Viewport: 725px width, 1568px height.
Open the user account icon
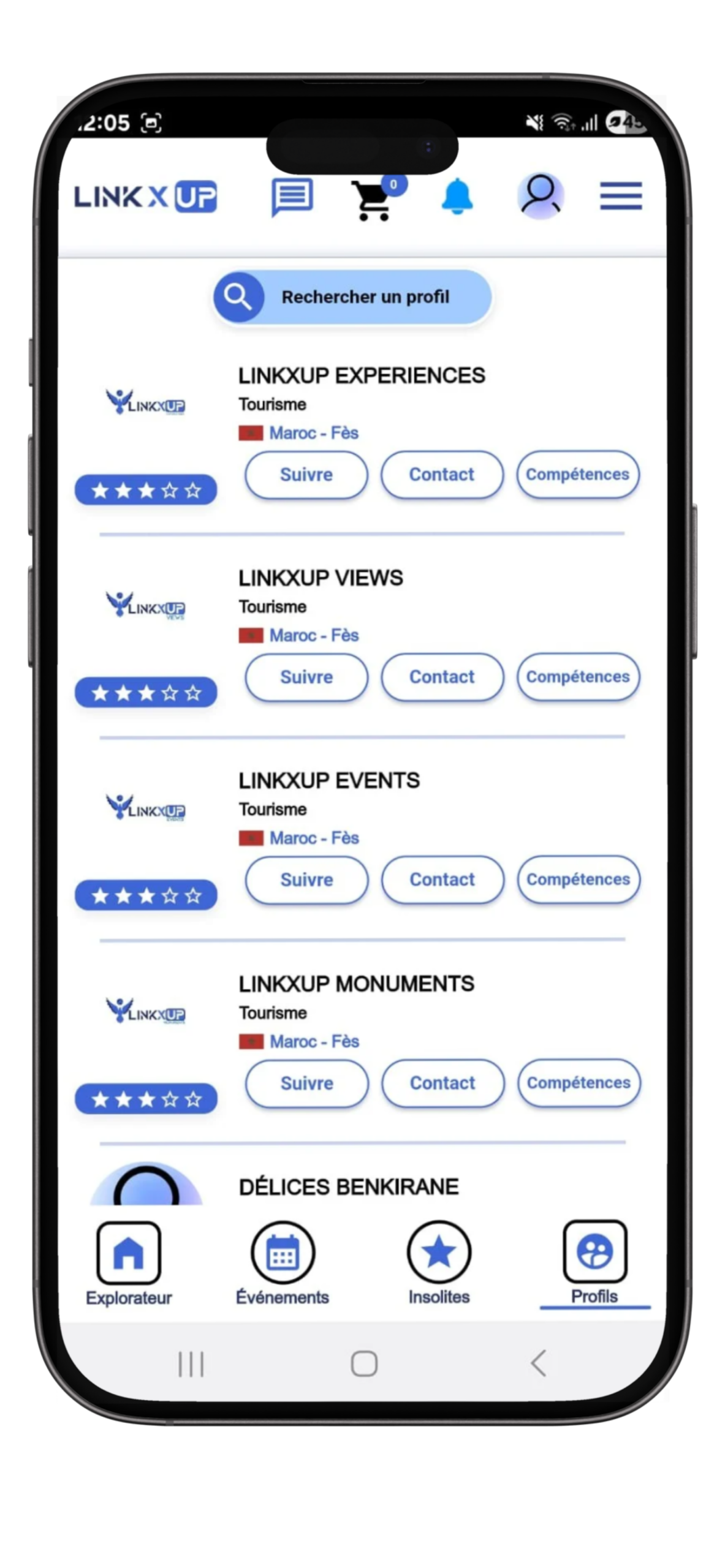[541, 196]
